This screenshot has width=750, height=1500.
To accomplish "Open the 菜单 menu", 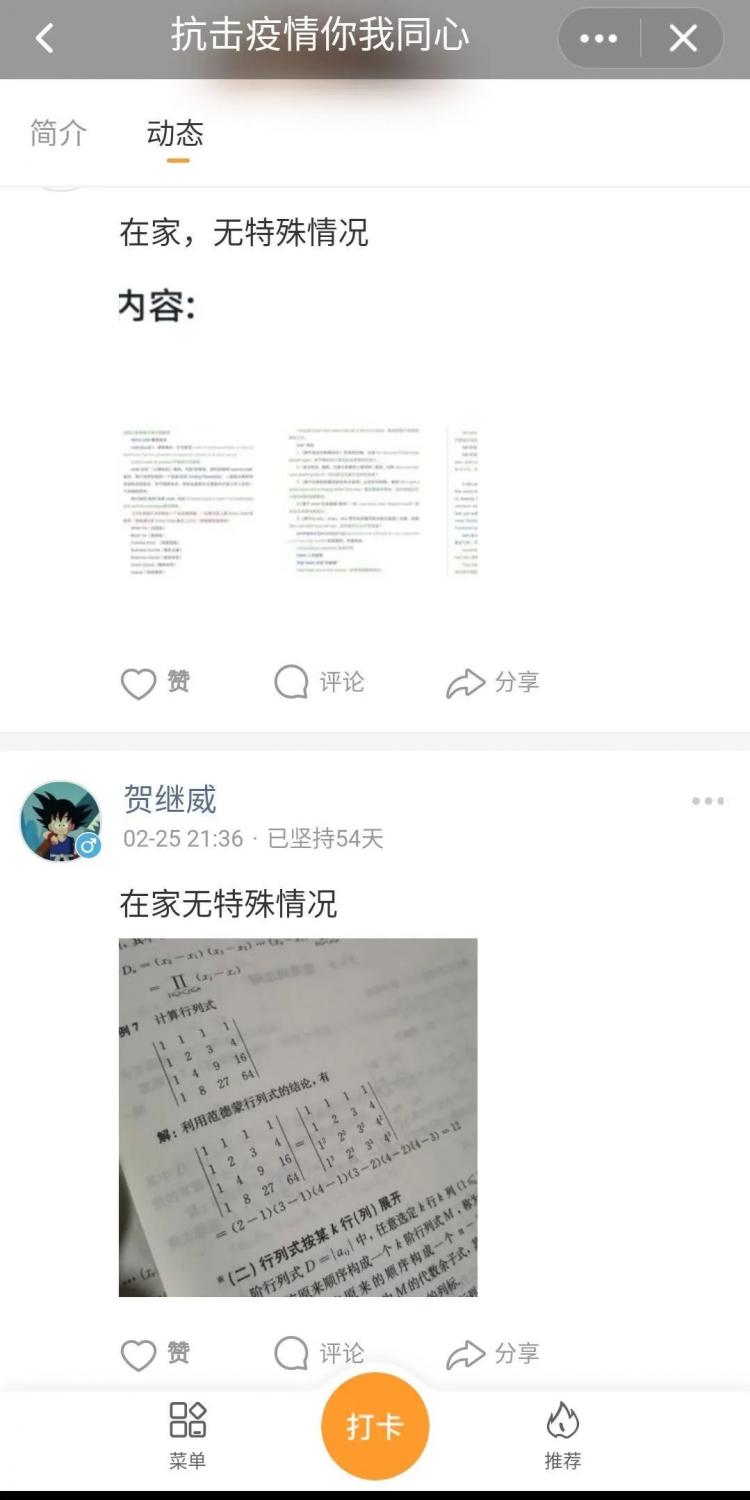I will [187, 1435].
